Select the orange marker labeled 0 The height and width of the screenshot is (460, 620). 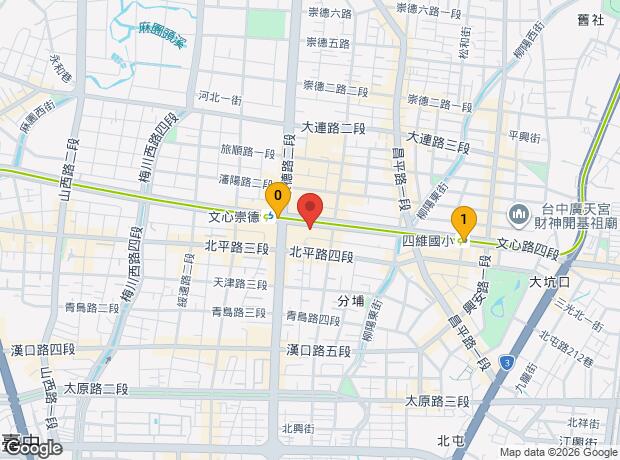(278, 199)
